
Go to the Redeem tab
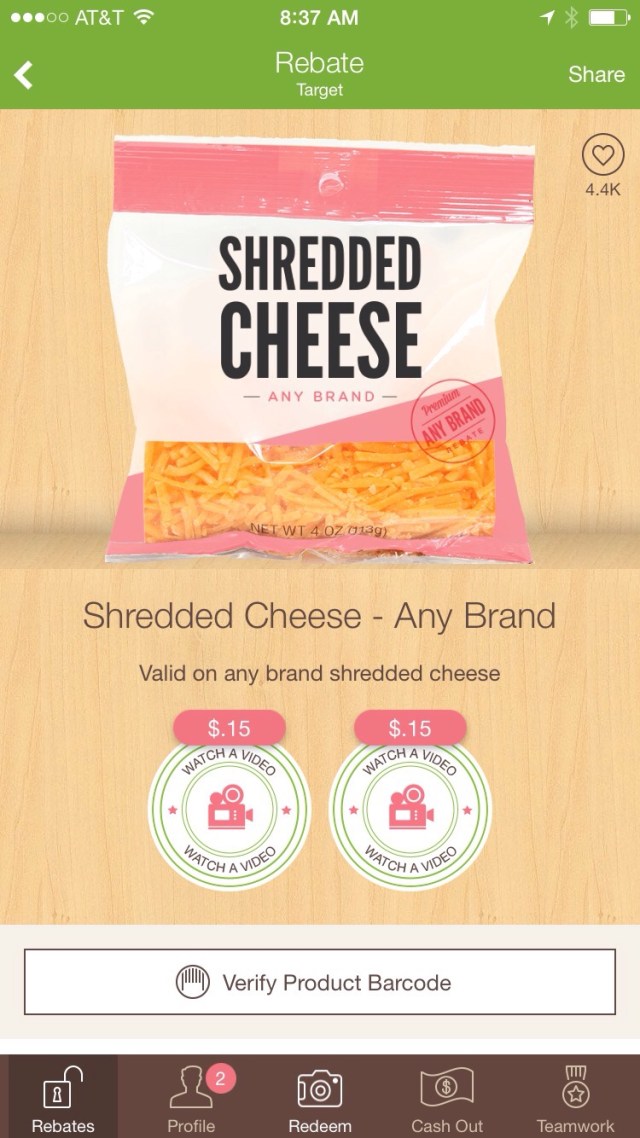320,1097
